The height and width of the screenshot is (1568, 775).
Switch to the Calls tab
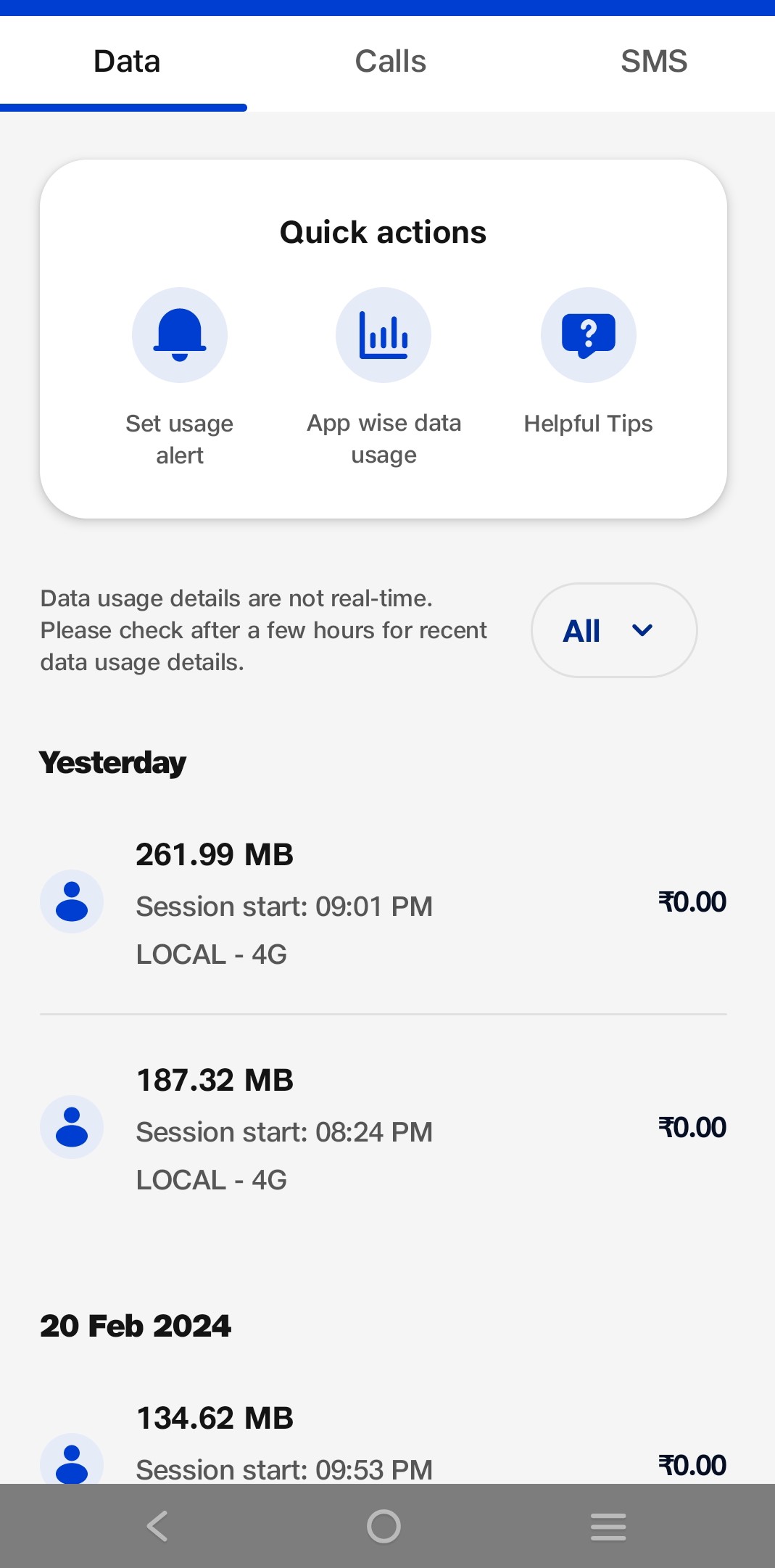(x=390, y=62)
